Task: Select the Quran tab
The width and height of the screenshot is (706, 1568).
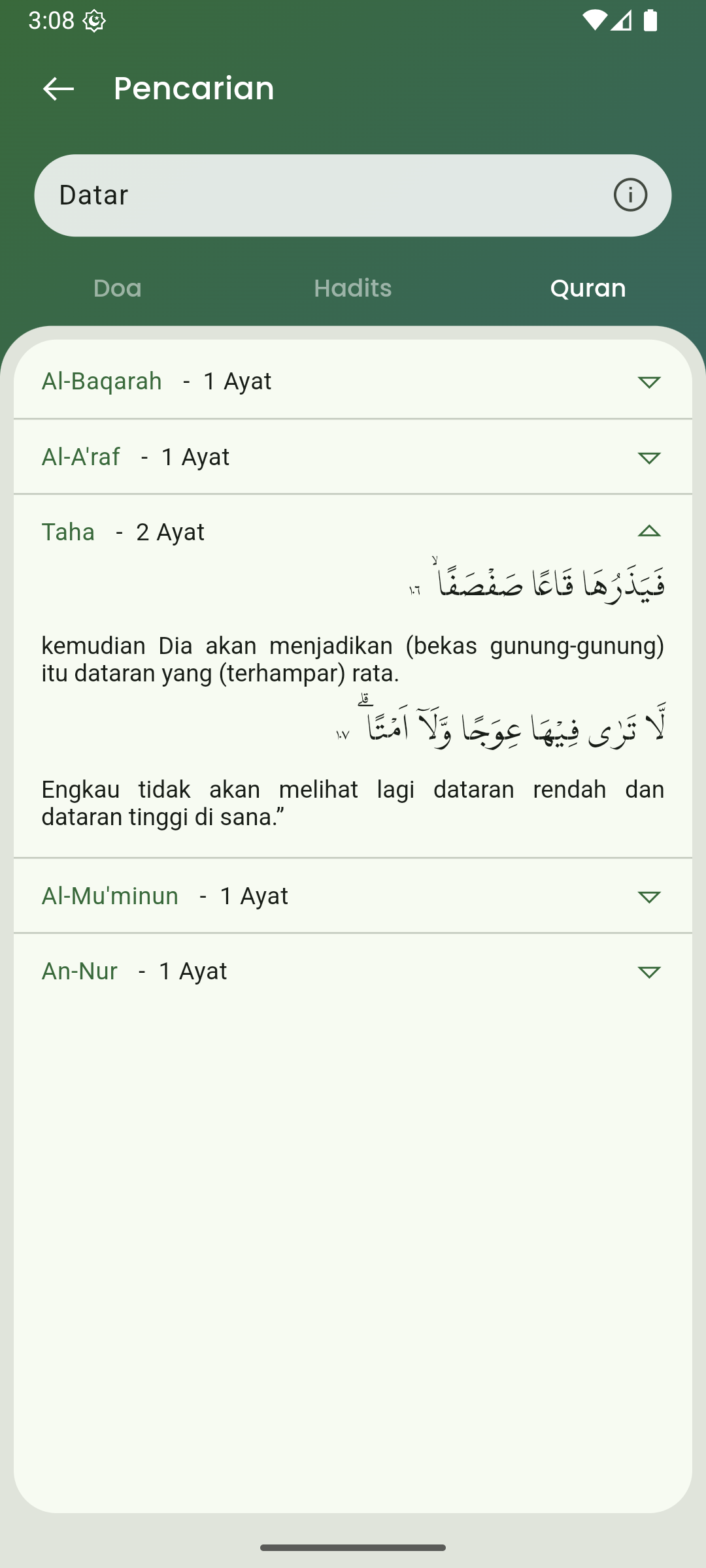Action: (x=588, y=288)
